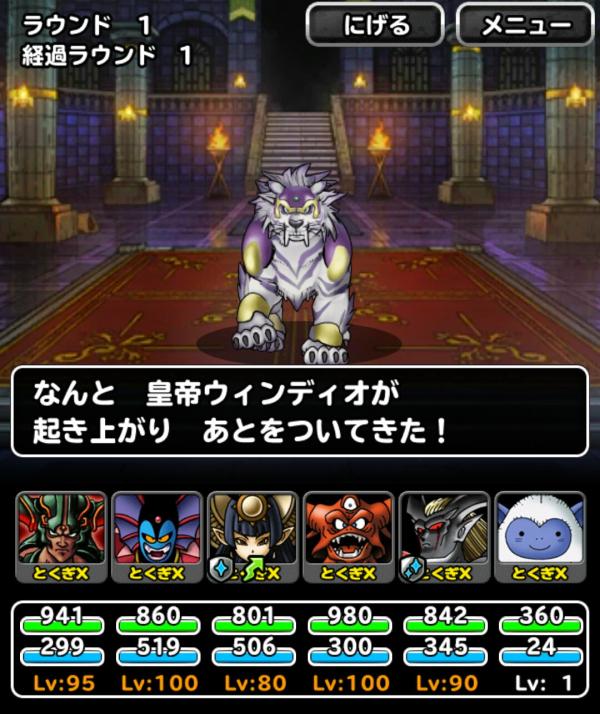The width and height of the screenshot is (600, 714).
Task: Select the red three-eyed monster with 980 HP
Action: (347, 535)
